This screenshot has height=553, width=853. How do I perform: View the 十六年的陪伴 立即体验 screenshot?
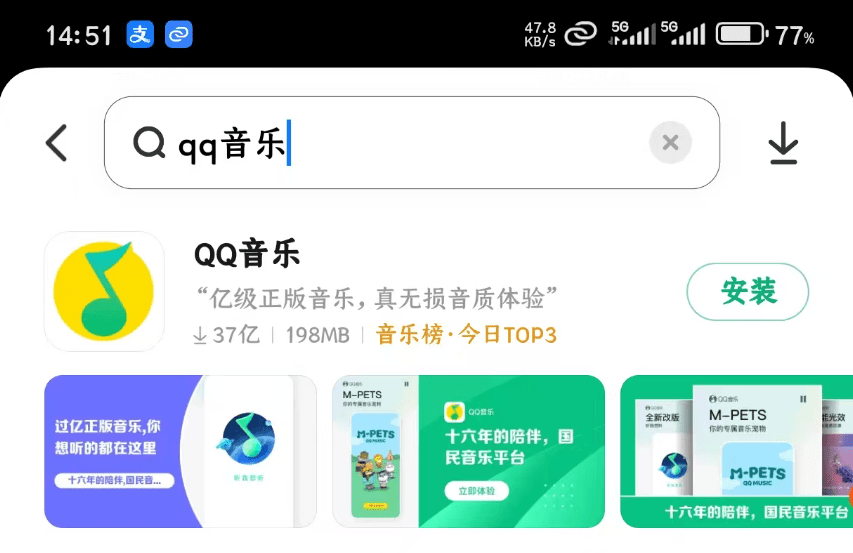pyautogui.click(x=468, y=451)
